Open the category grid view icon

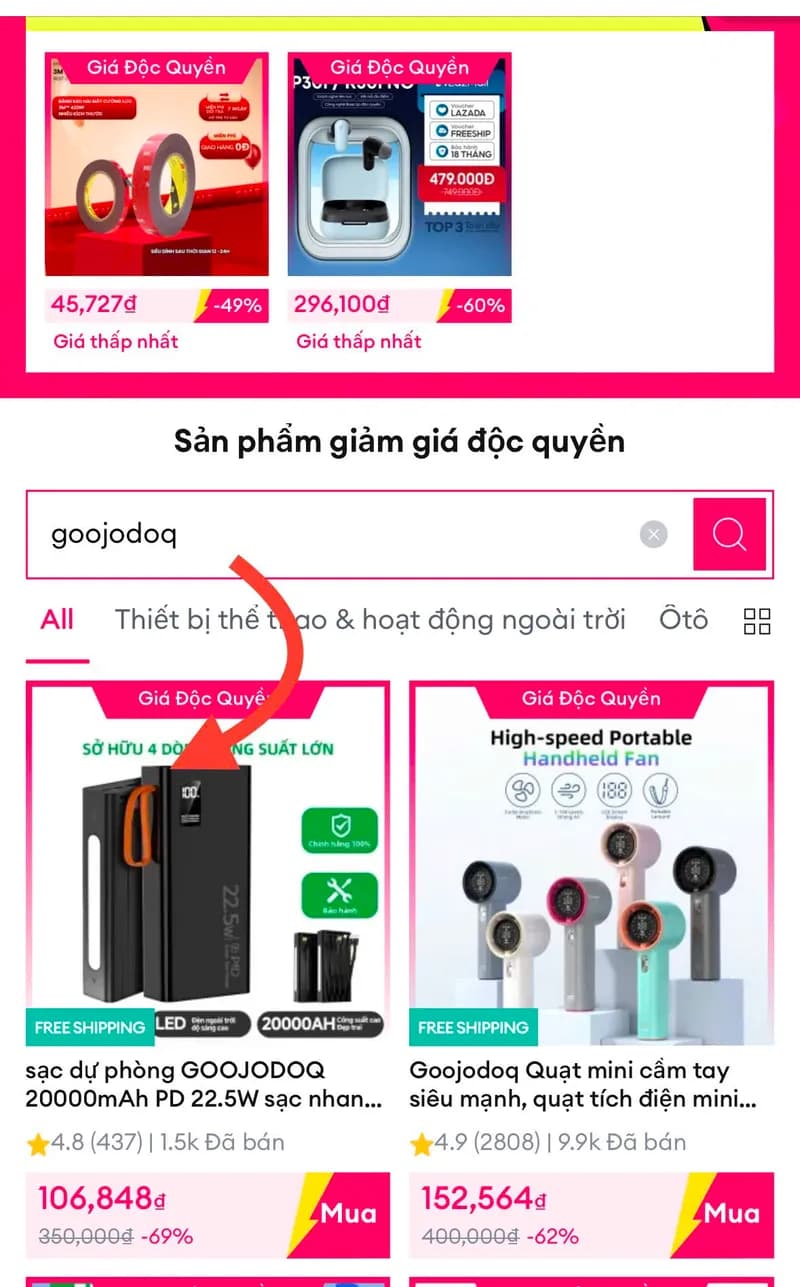click(x=757, y=621)
